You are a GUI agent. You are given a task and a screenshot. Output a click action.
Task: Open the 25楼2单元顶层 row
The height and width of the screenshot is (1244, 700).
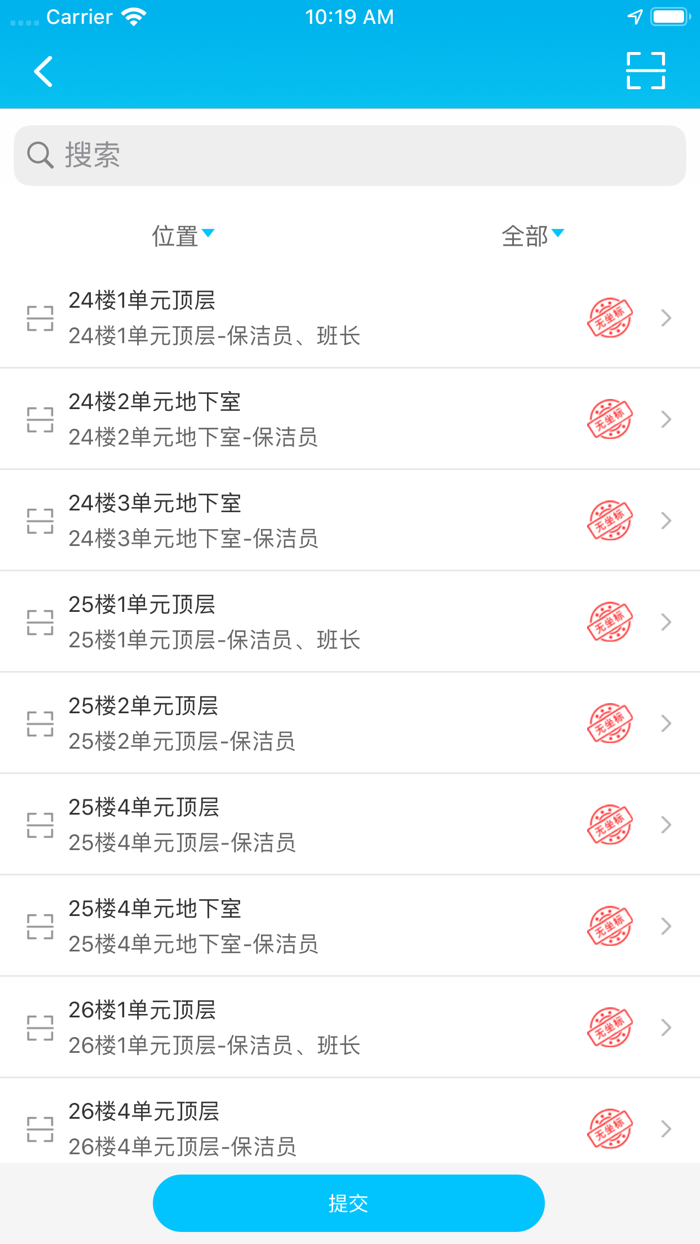tap(350, 723)
